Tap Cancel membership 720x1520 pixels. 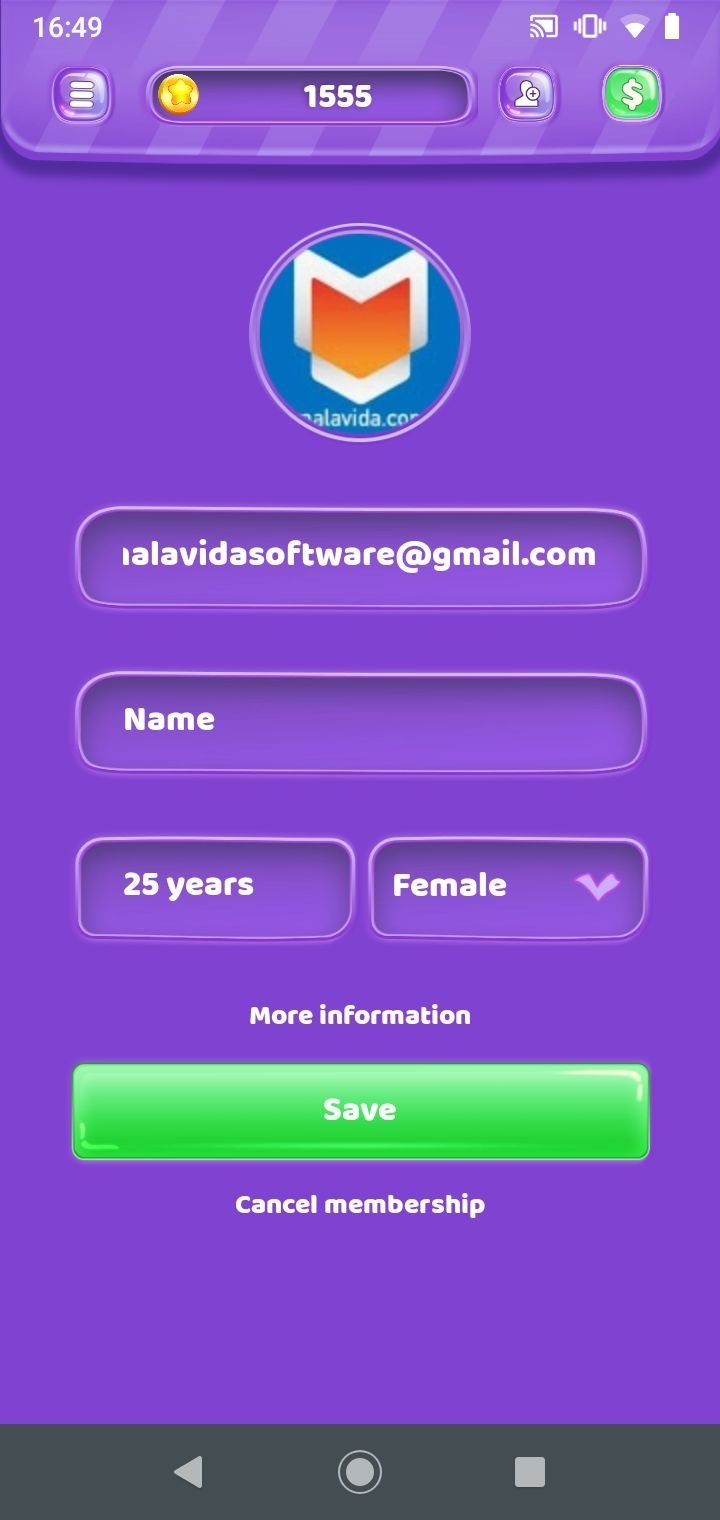tap(360, 1204)
